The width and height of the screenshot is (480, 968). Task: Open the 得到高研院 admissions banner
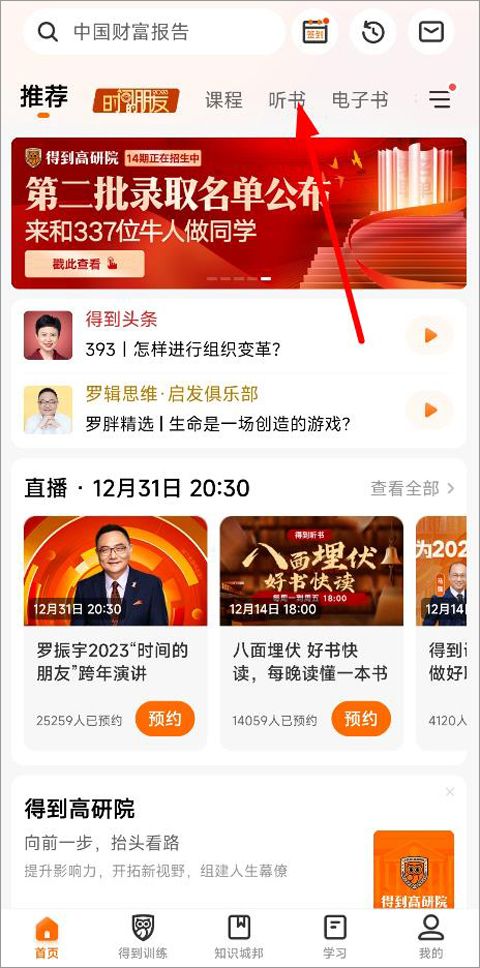pos(239,213)
